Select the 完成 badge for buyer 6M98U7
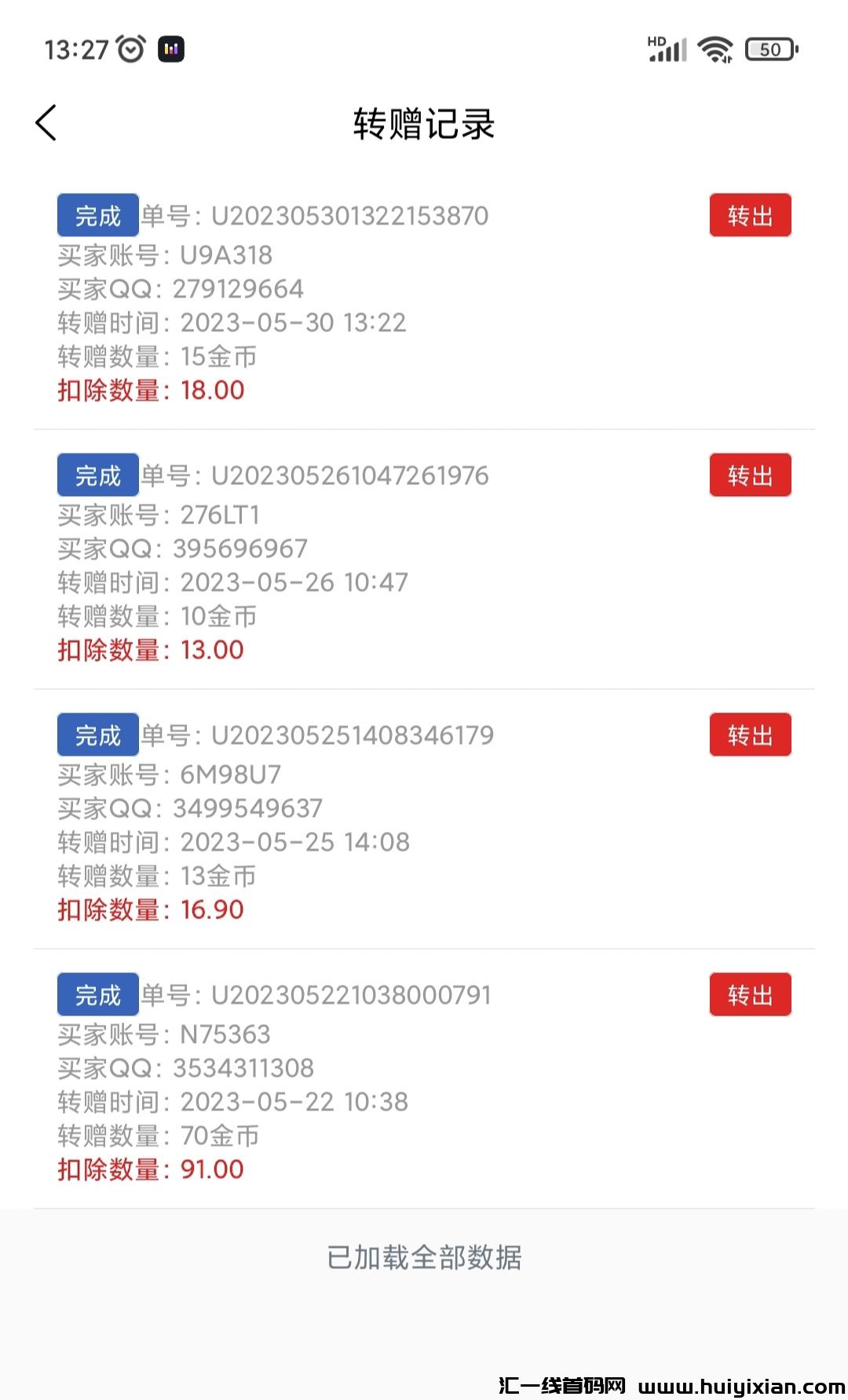Viewport: 848px width, 1400px height. coord(97,735)
